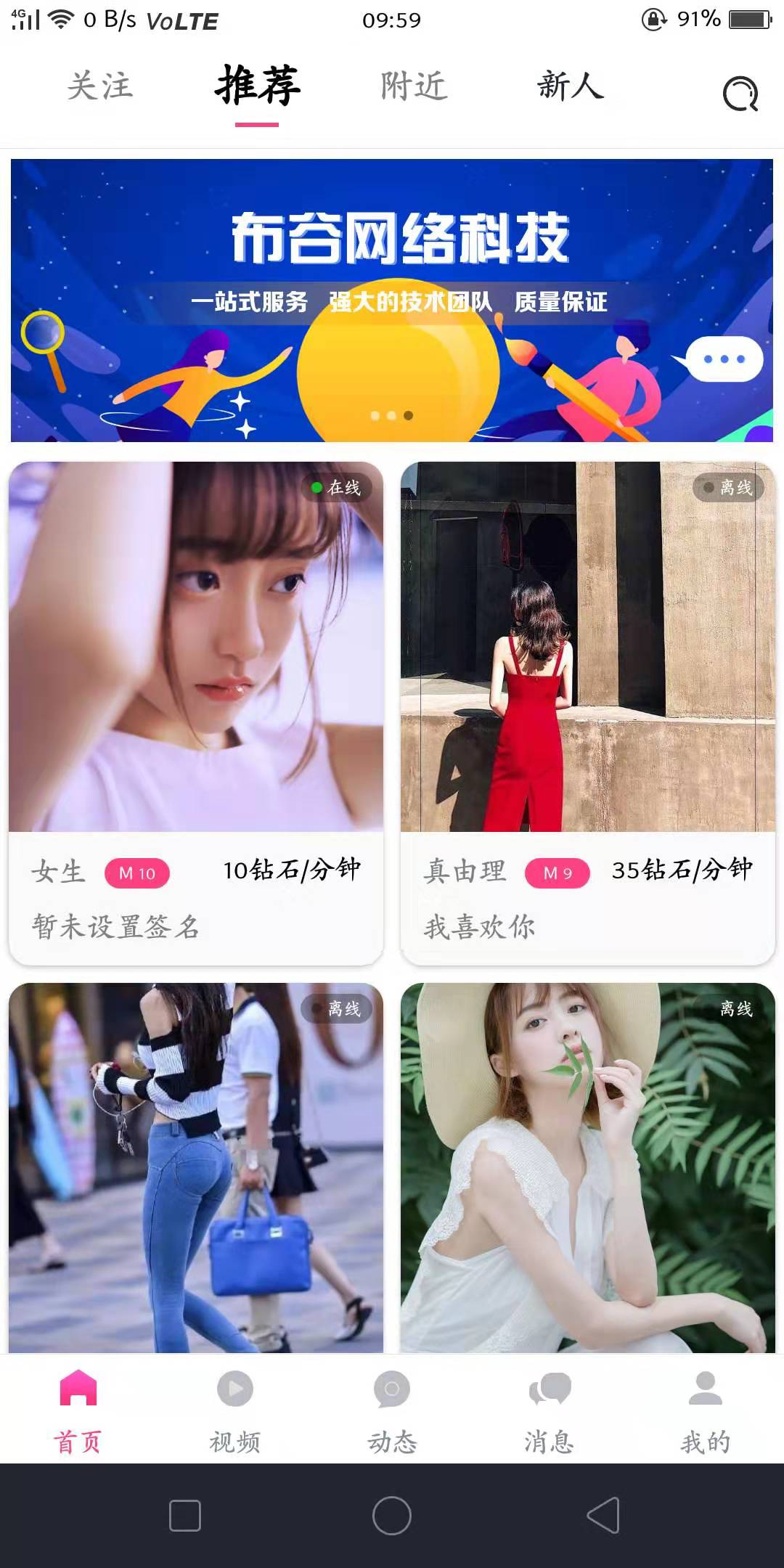This screenshot has width=784, height=1568.
Task: Tap the system home button
Action: 392,1516
